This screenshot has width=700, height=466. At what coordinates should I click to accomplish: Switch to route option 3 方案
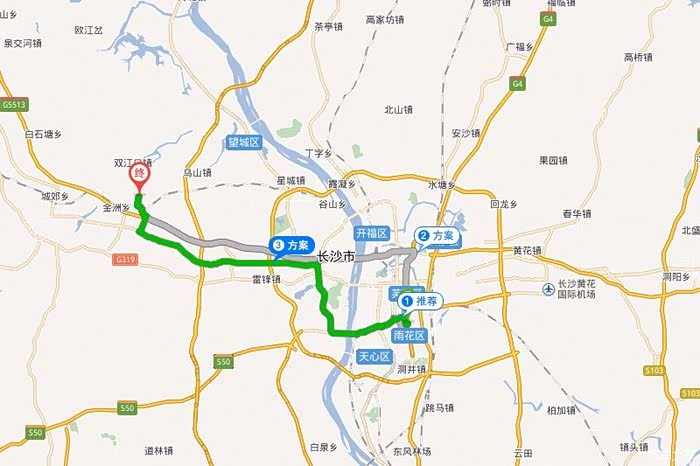coord(292,244)
